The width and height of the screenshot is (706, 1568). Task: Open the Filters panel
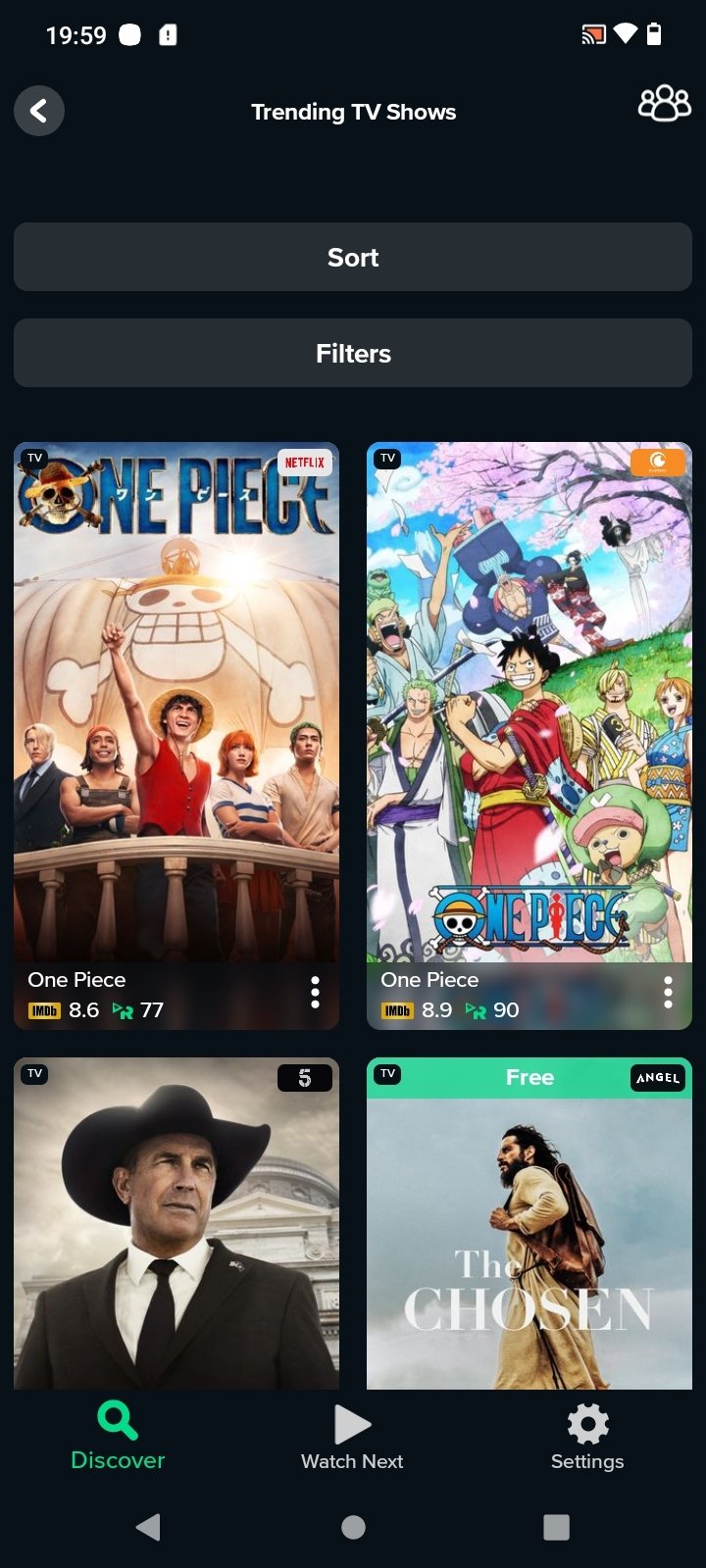(353, 354)
